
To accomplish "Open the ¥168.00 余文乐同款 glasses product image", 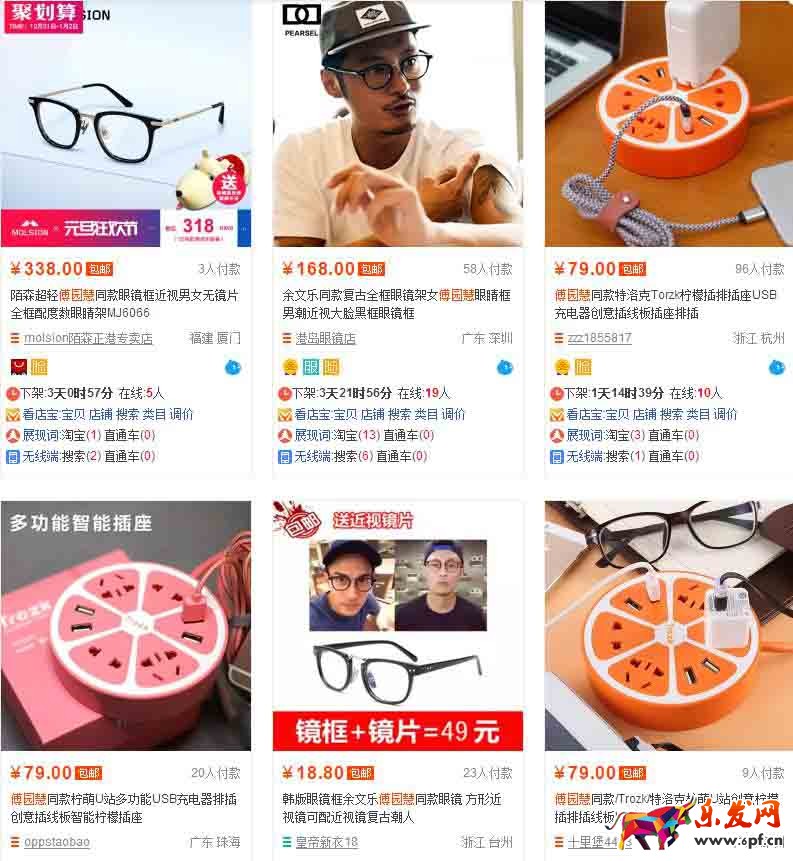I will coord(397,124).
